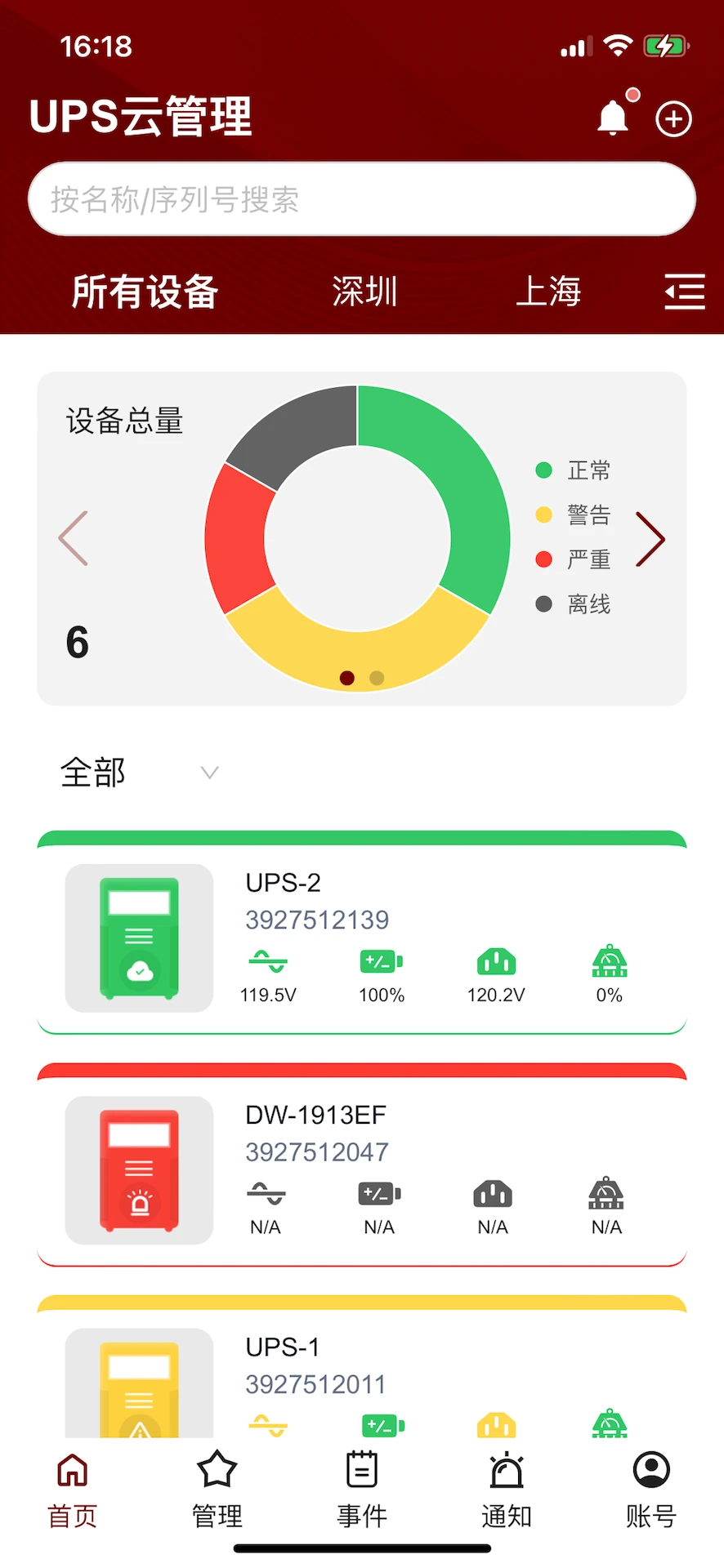Open the notification bell icon
This screenshot has width=724, height=1568.
click(611, 118)
